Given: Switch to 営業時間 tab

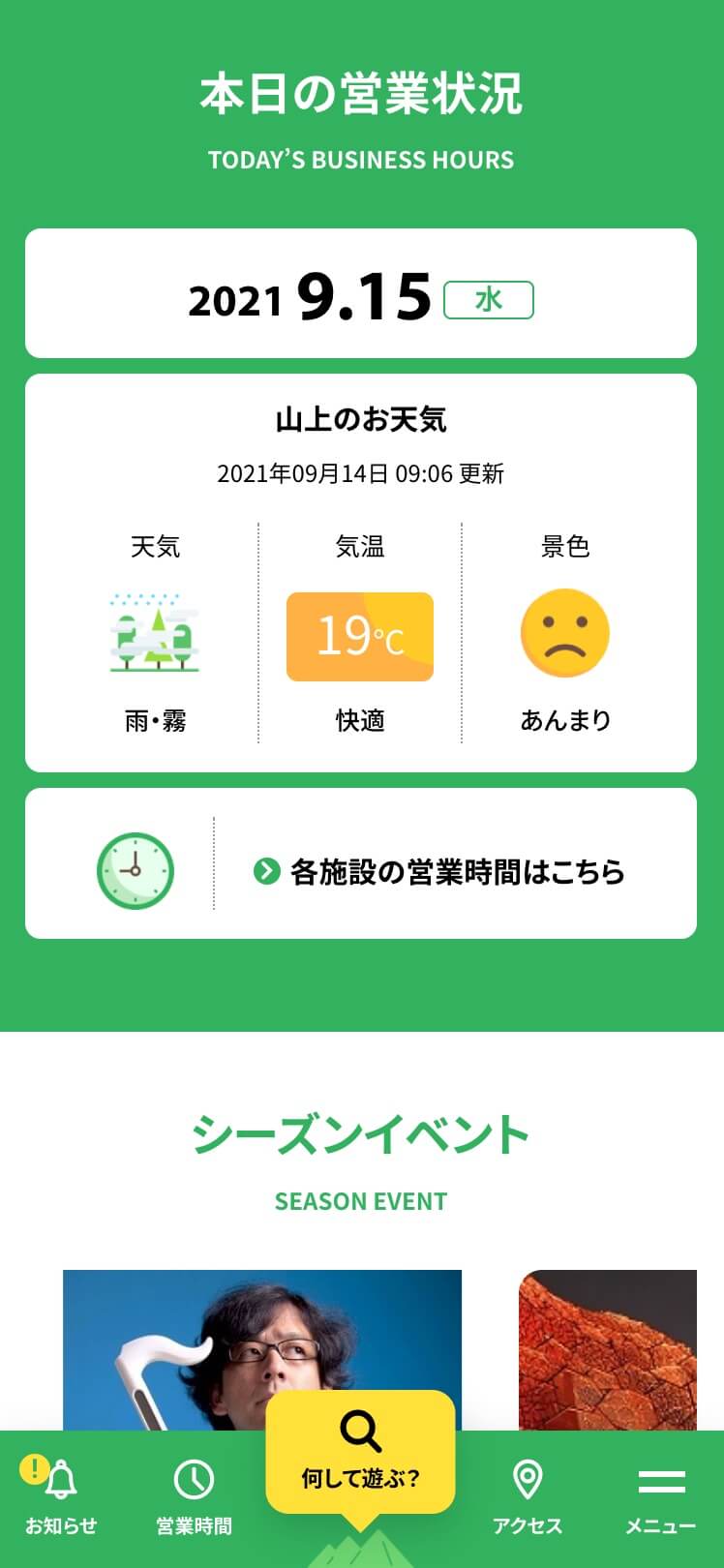Looking at the screenshot, I should coord(194,1496).
